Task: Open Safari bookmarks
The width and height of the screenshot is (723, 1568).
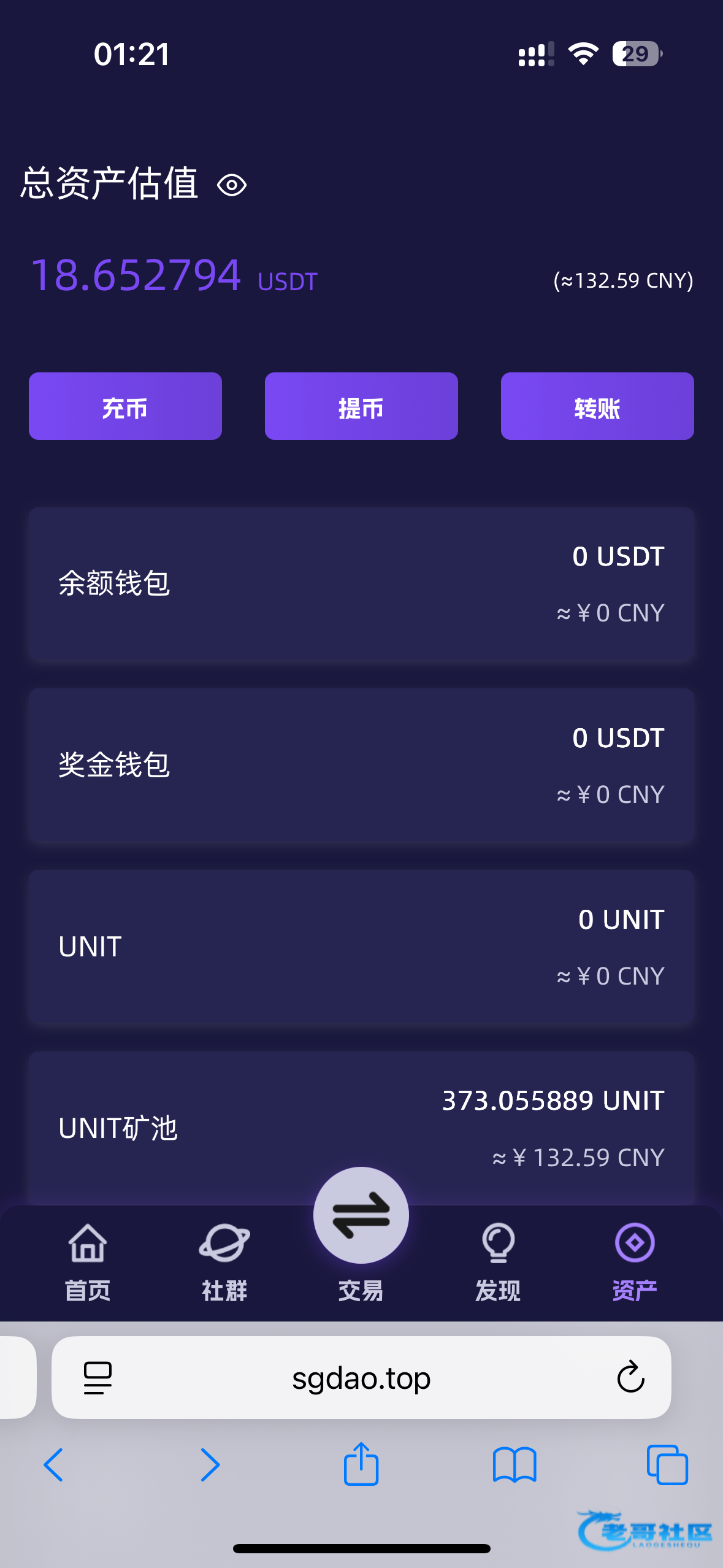Action: click(515, 1465)
